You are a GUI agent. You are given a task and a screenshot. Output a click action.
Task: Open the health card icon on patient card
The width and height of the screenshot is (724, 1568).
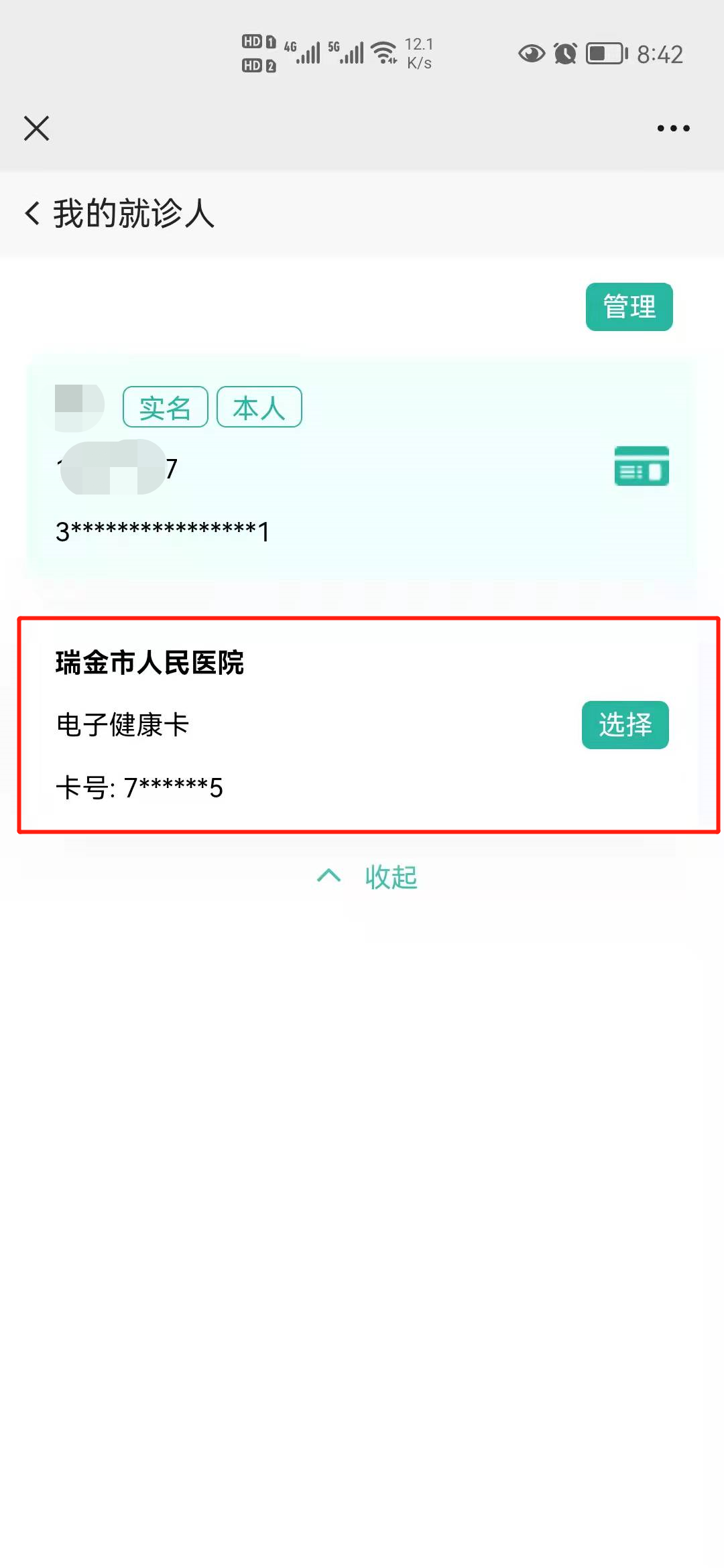pos(642,466)
